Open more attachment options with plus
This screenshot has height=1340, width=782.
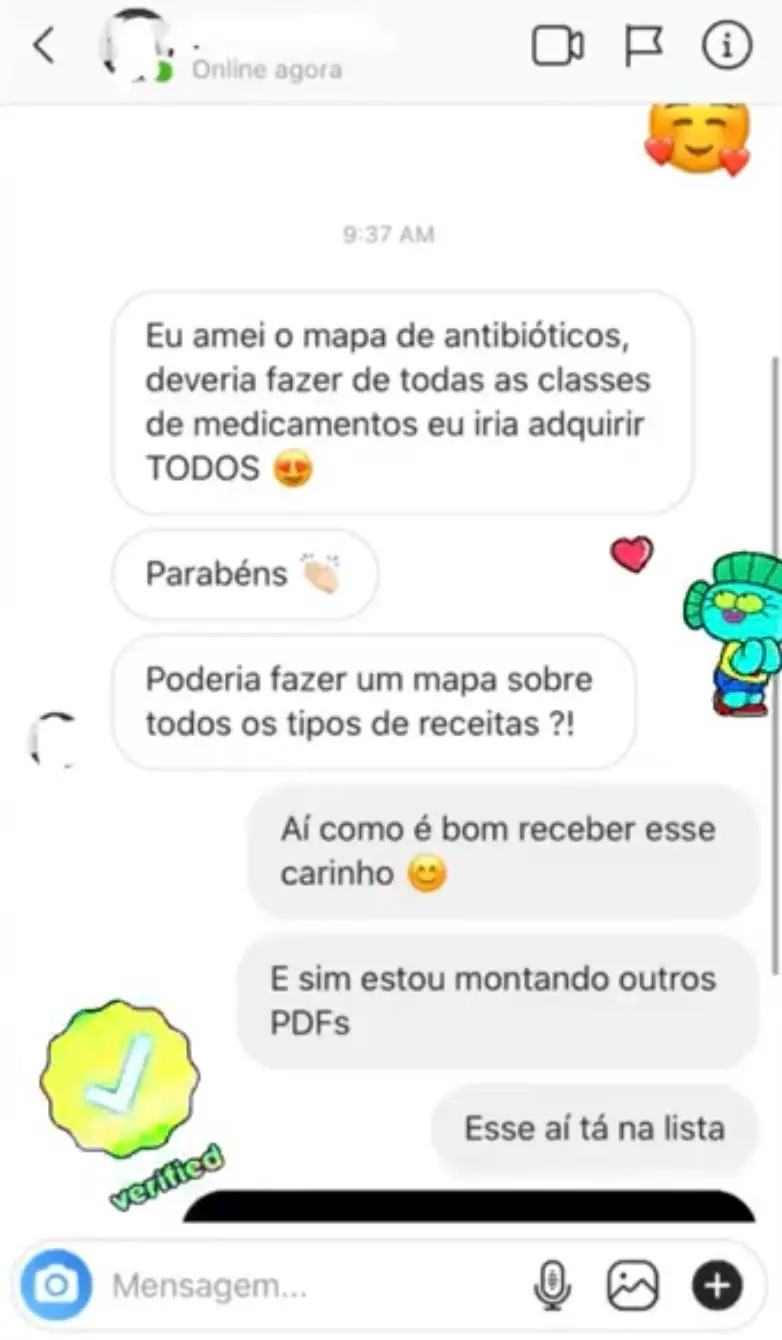click(x=717, y=1285)
